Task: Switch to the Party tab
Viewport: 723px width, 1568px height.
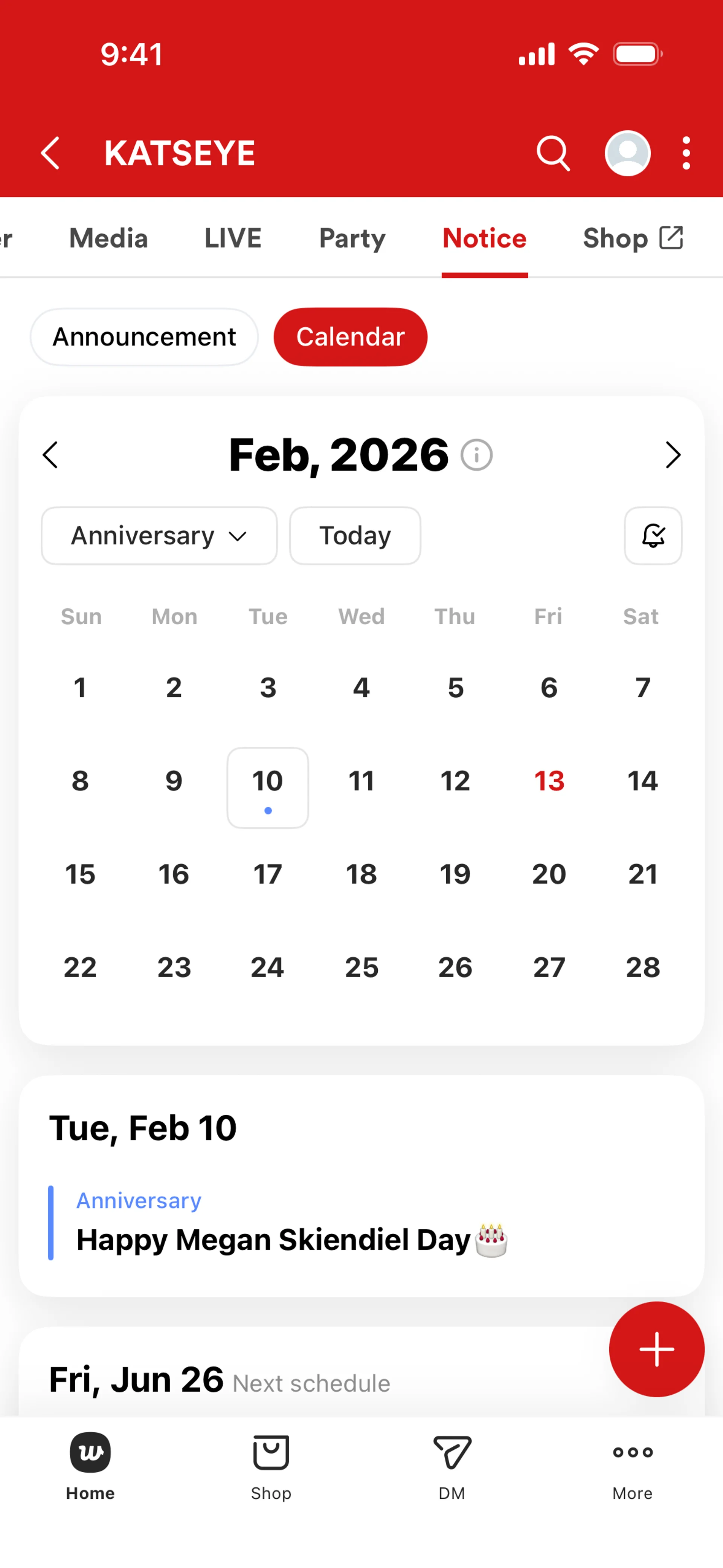Action: [x=352, y=238]
